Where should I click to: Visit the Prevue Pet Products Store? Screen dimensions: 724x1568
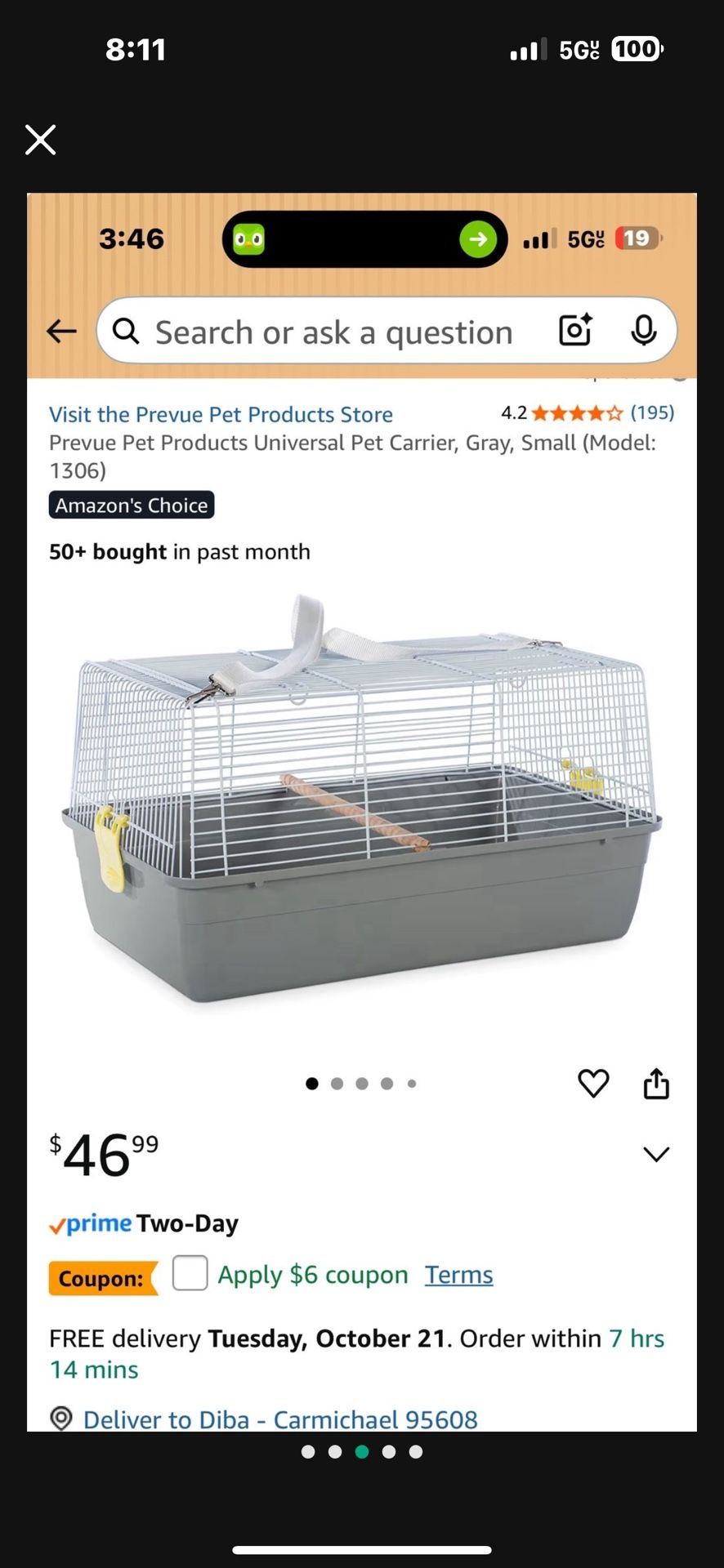point(221,414)
